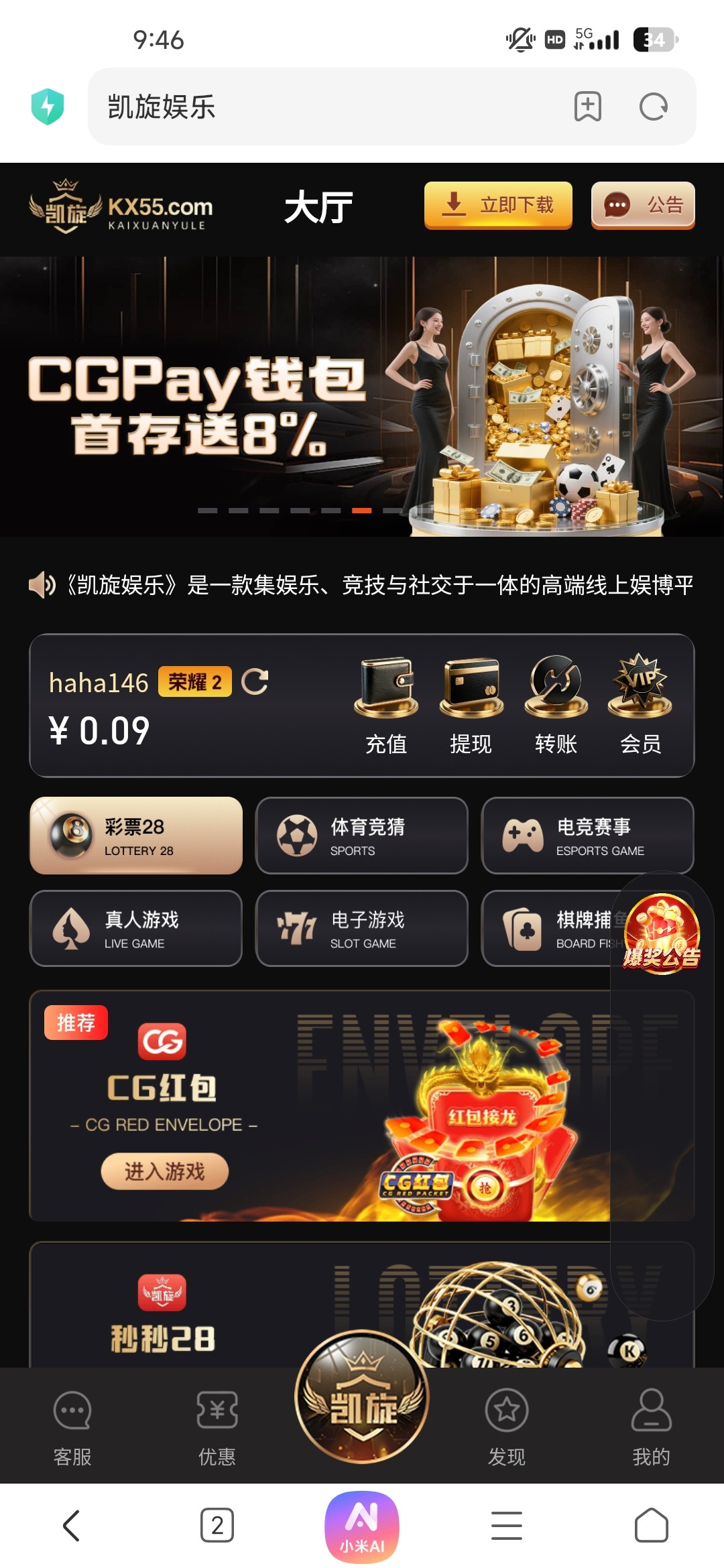Open 转账 to transfer funds
724x1568 pixels.
point(556,706)
